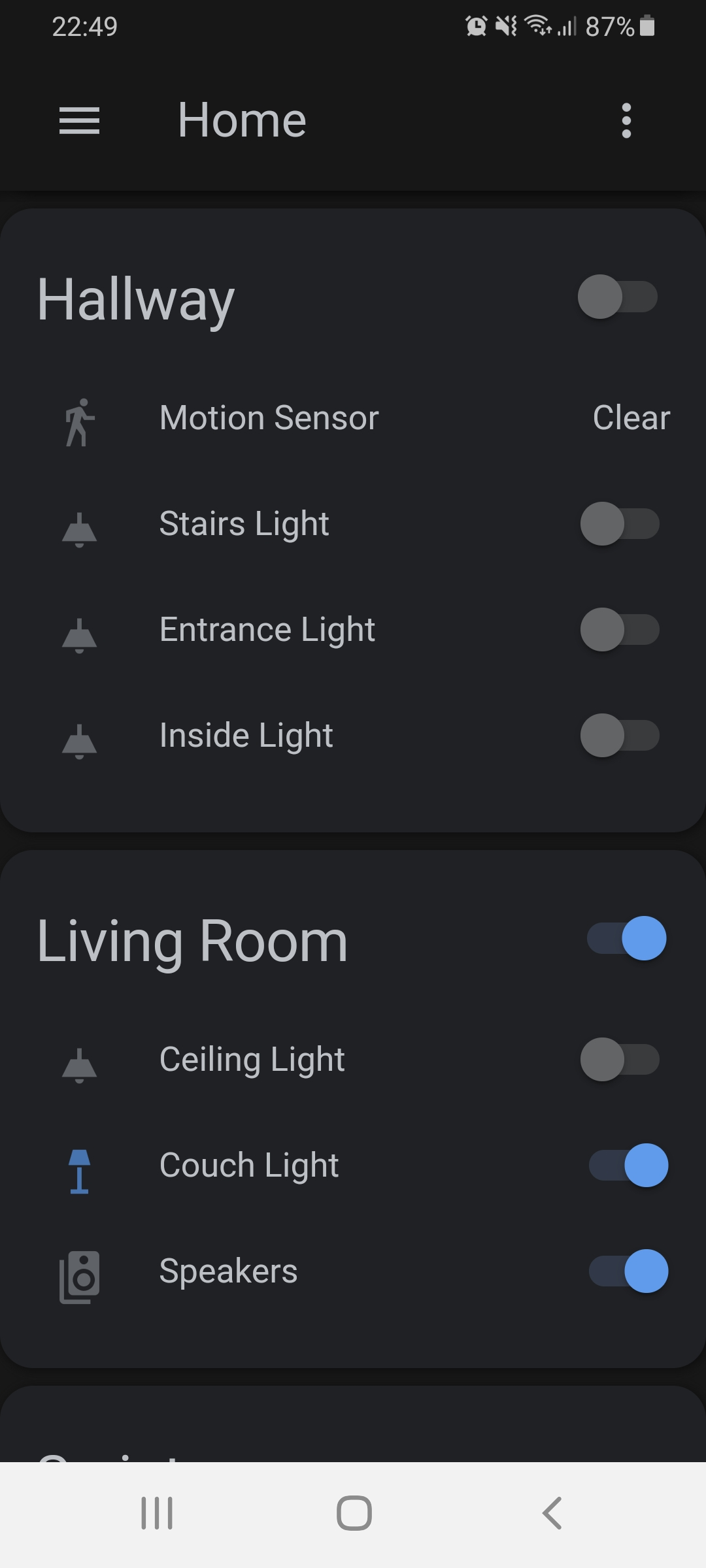The image size is (706, 1568).
Task: Disable the Speakers switch
Action: [628, 1271]
